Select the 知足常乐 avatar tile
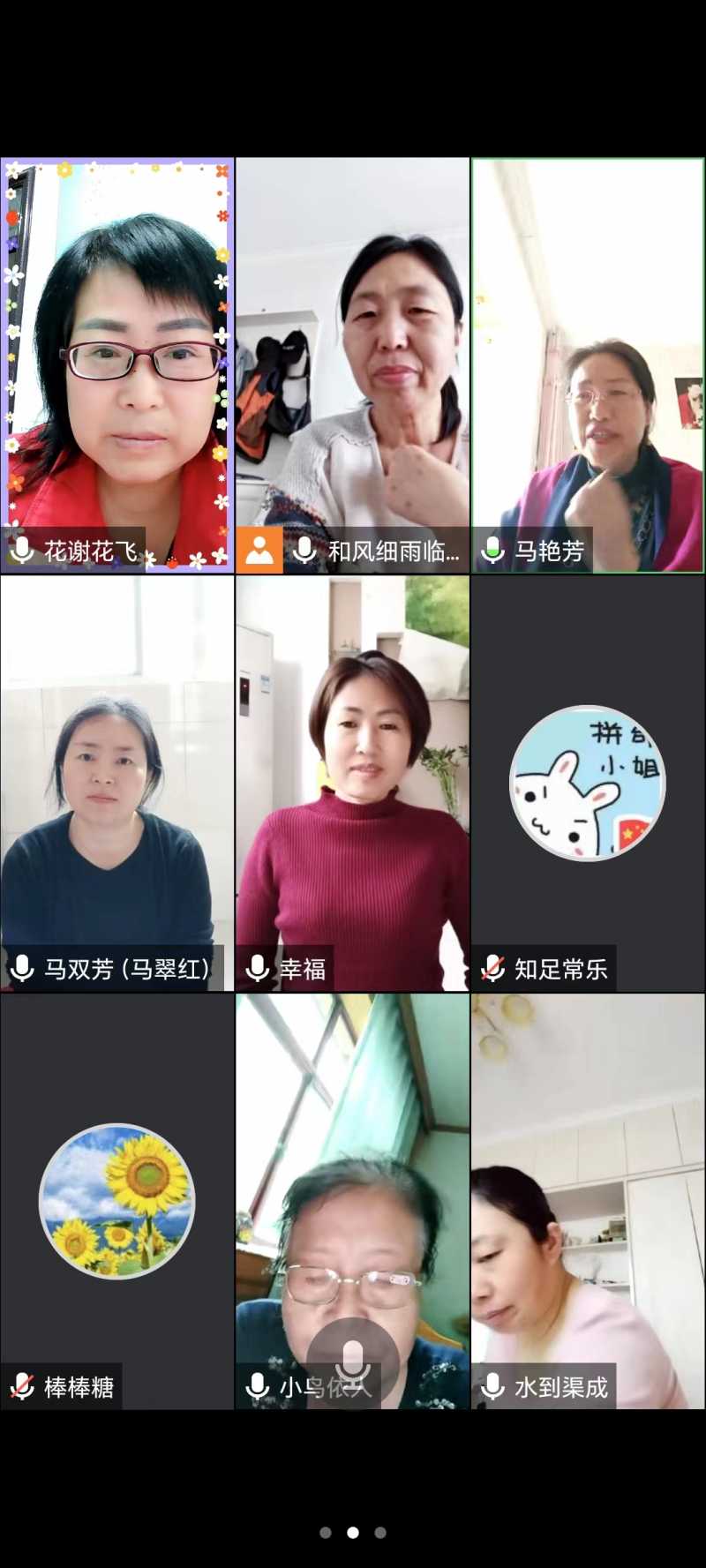 588,783
